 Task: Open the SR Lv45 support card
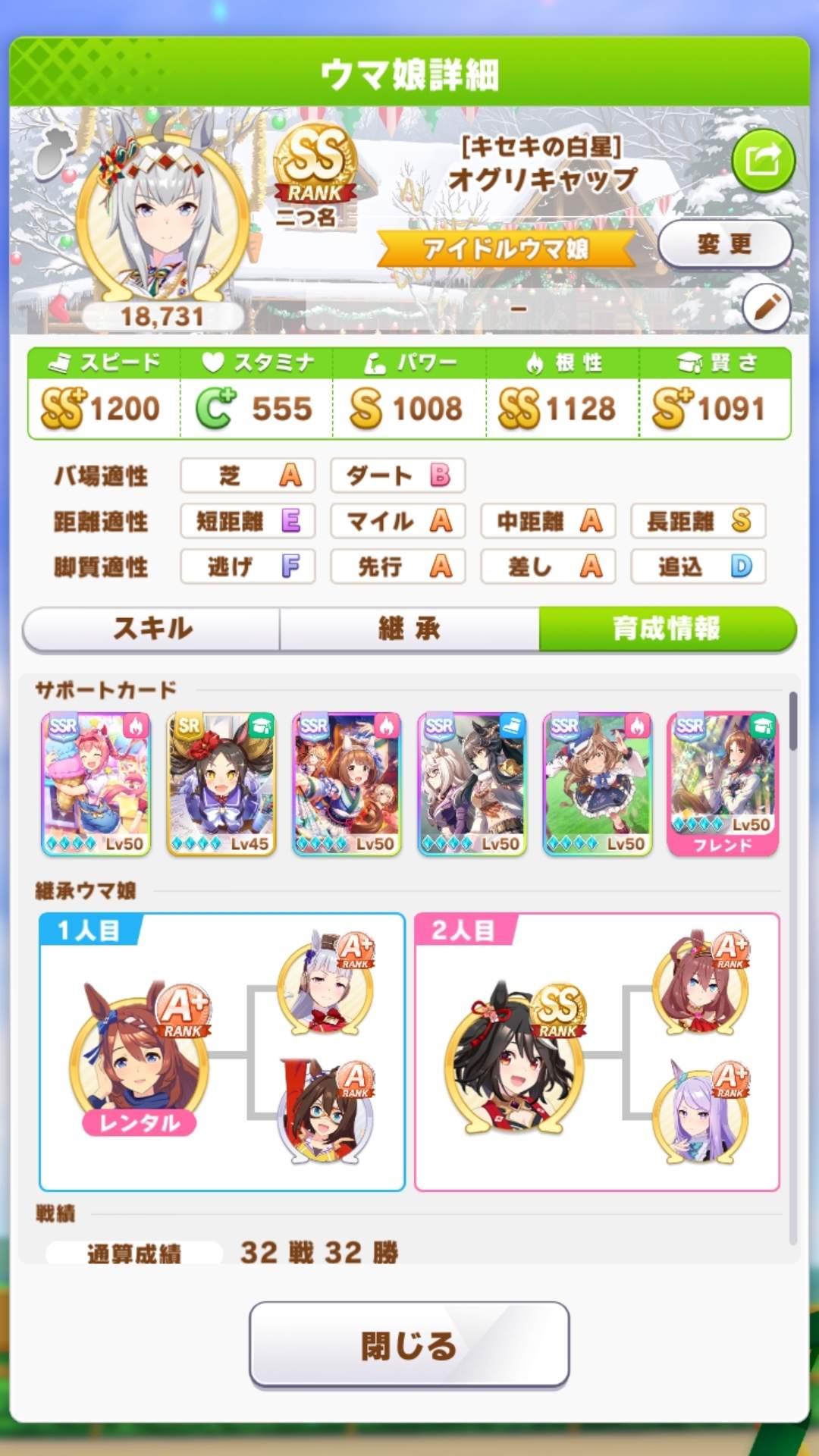[x=221, y=783]
